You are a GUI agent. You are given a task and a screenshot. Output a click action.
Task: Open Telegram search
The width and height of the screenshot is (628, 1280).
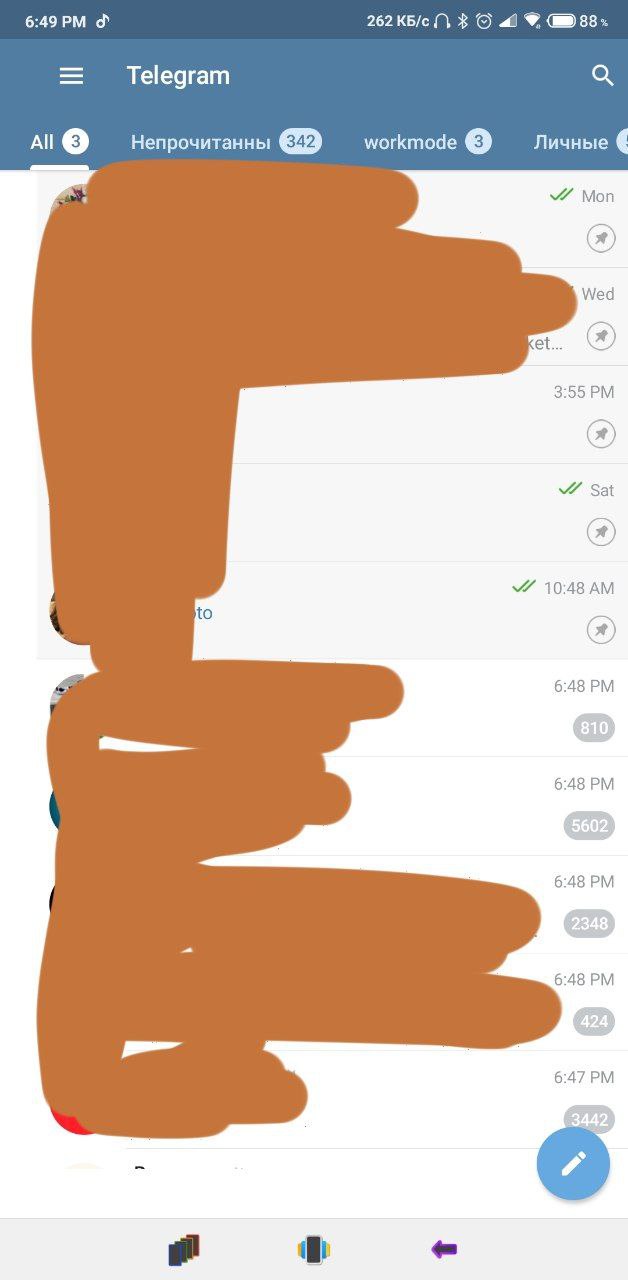[602, 76]
